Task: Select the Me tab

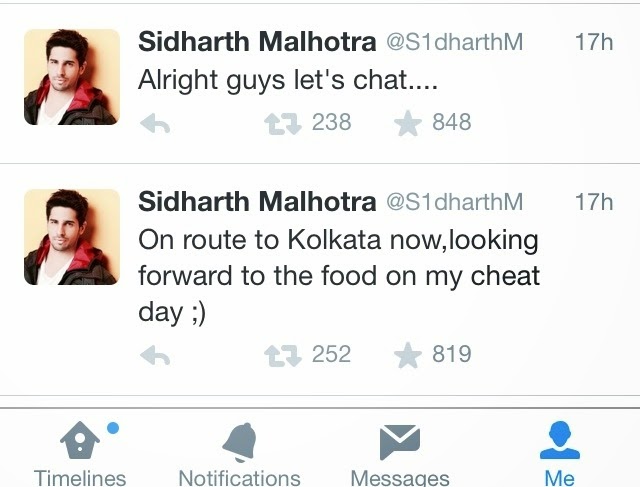Action: tap(560, 452)
